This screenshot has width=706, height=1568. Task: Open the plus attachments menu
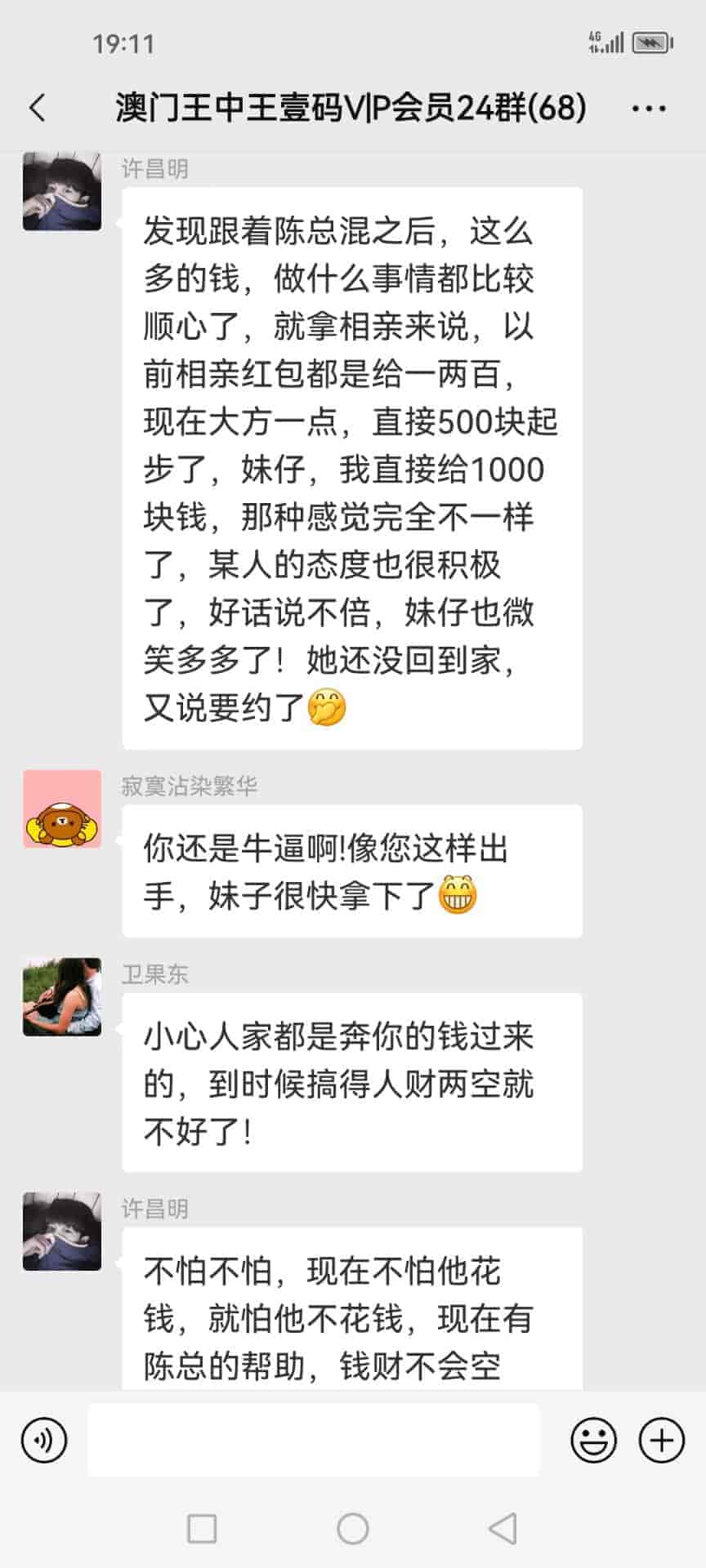click(x=661, y=1441)
